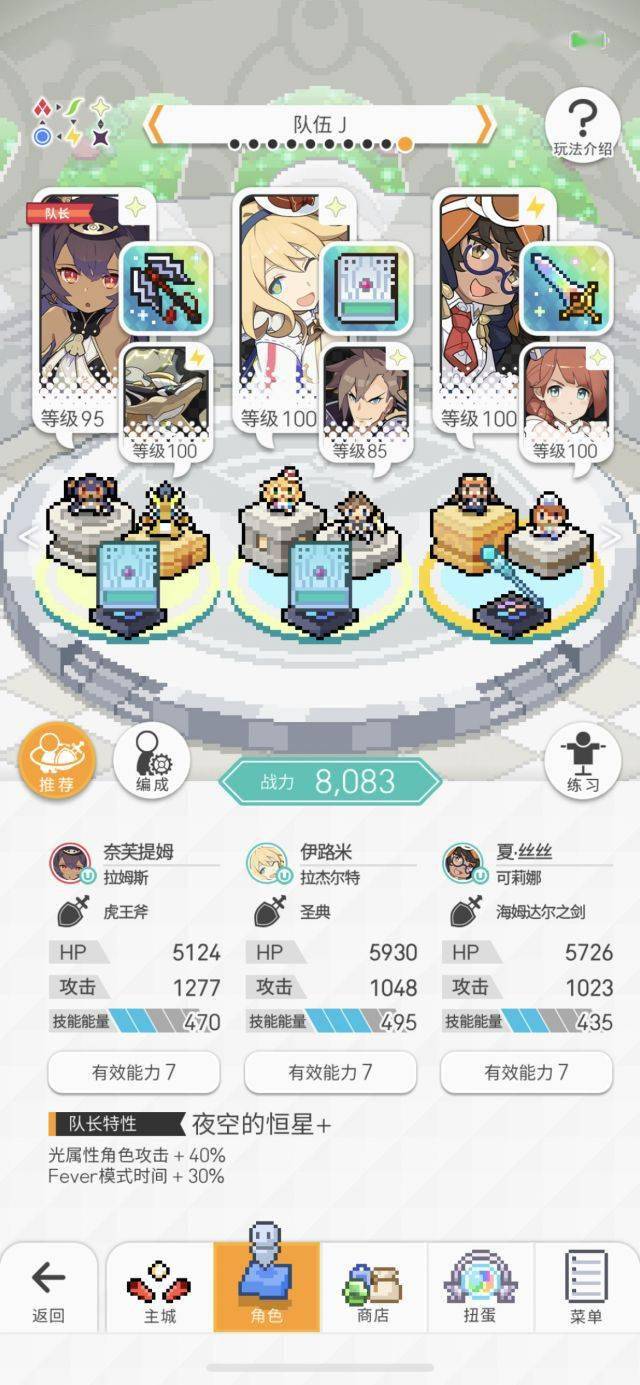
Task: Open the 编成 formation button
Action: coord(152,762)
